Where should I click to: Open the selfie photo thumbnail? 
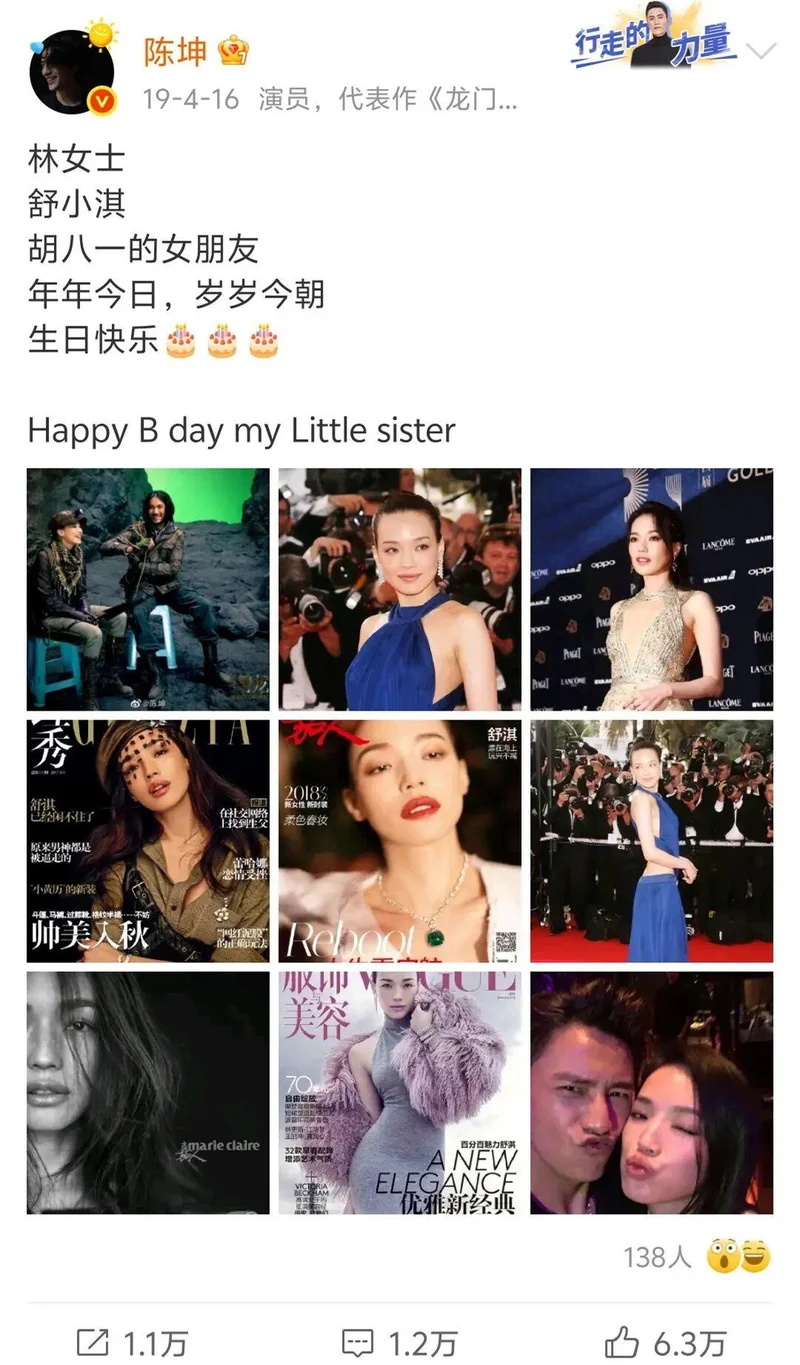(x=651, y=1092)
